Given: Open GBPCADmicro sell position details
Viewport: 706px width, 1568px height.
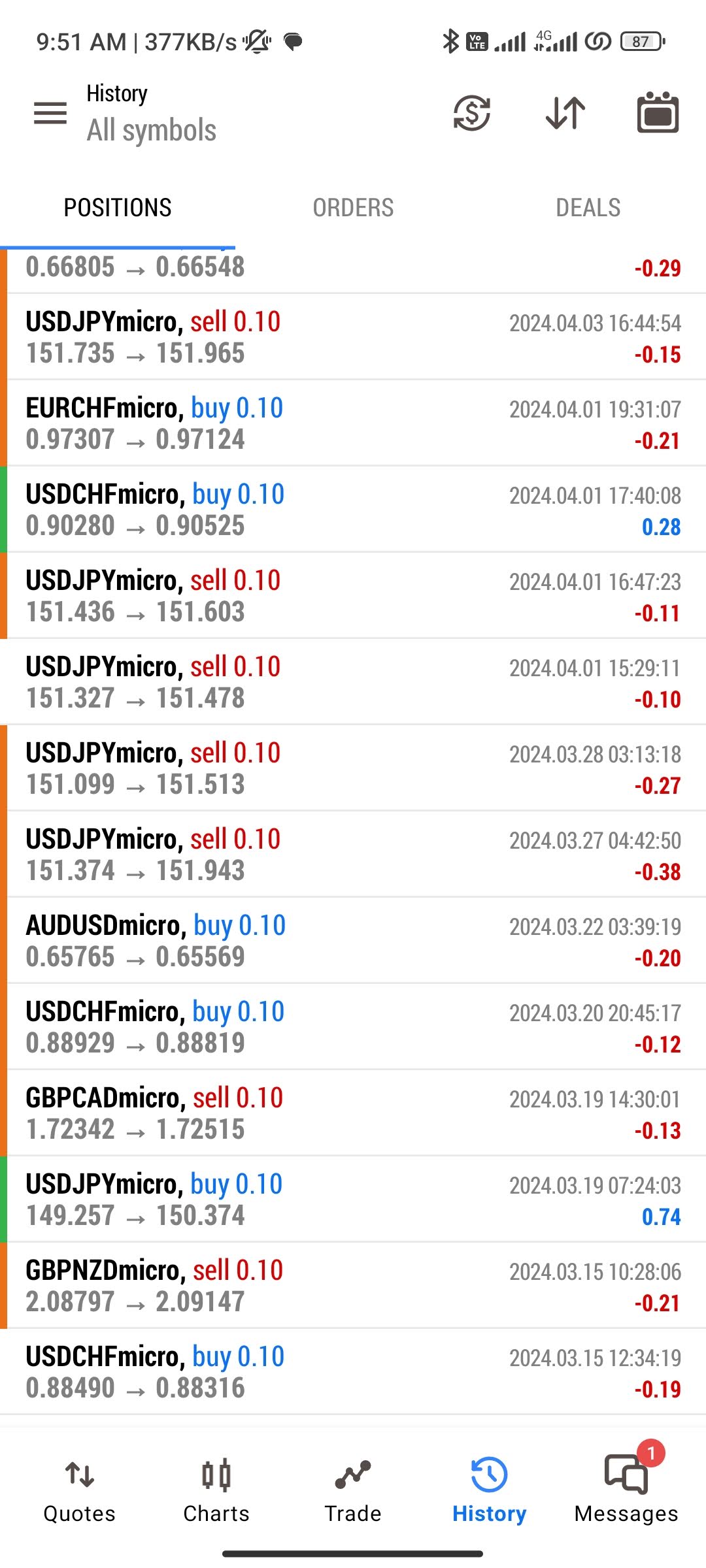Looking at the screenshot, I should 353,1113.
